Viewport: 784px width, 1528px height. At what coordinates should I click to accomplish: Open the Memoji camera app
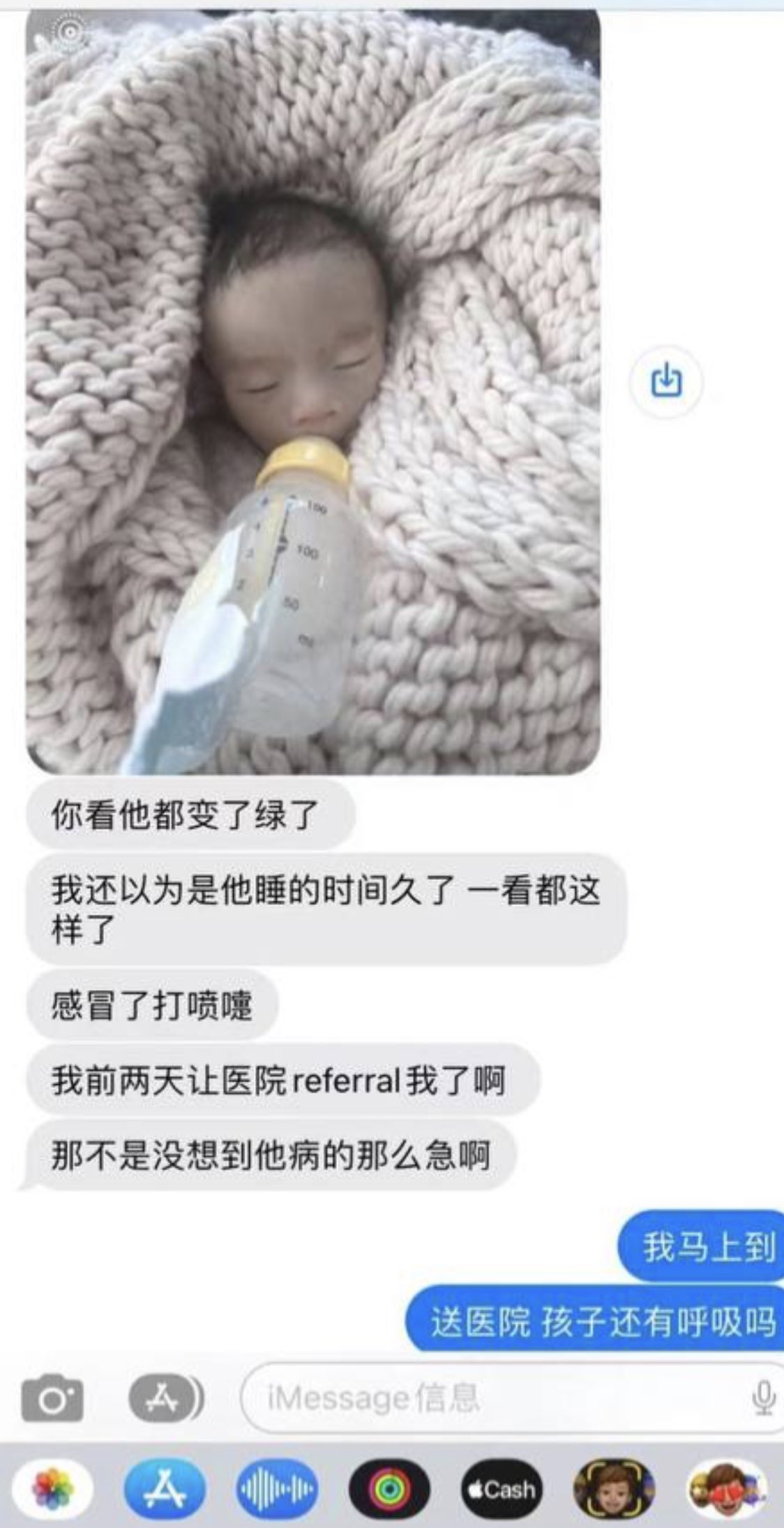click(x=614, y=1489)
